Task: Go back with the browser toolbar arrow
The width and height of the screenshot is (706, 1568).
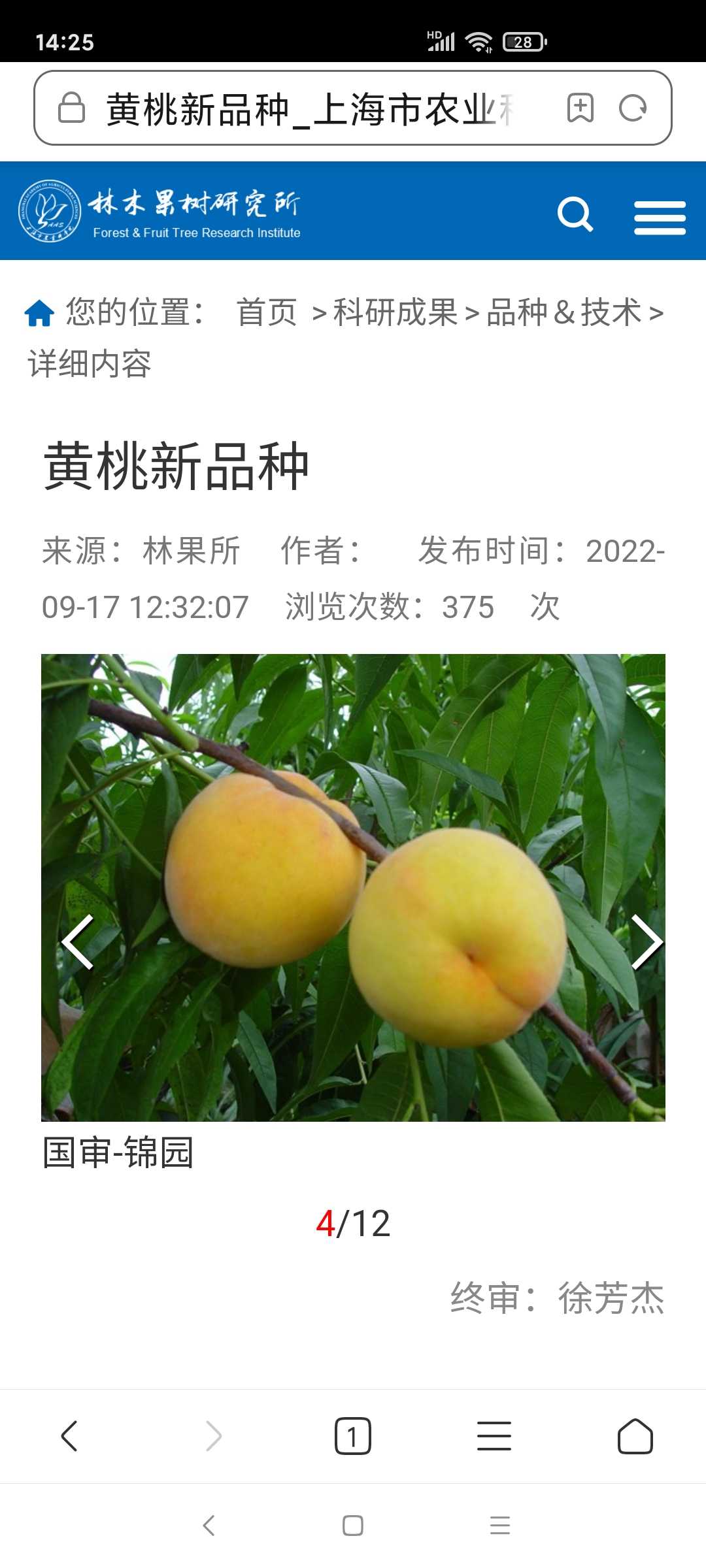Action: tap(69, 1436)
